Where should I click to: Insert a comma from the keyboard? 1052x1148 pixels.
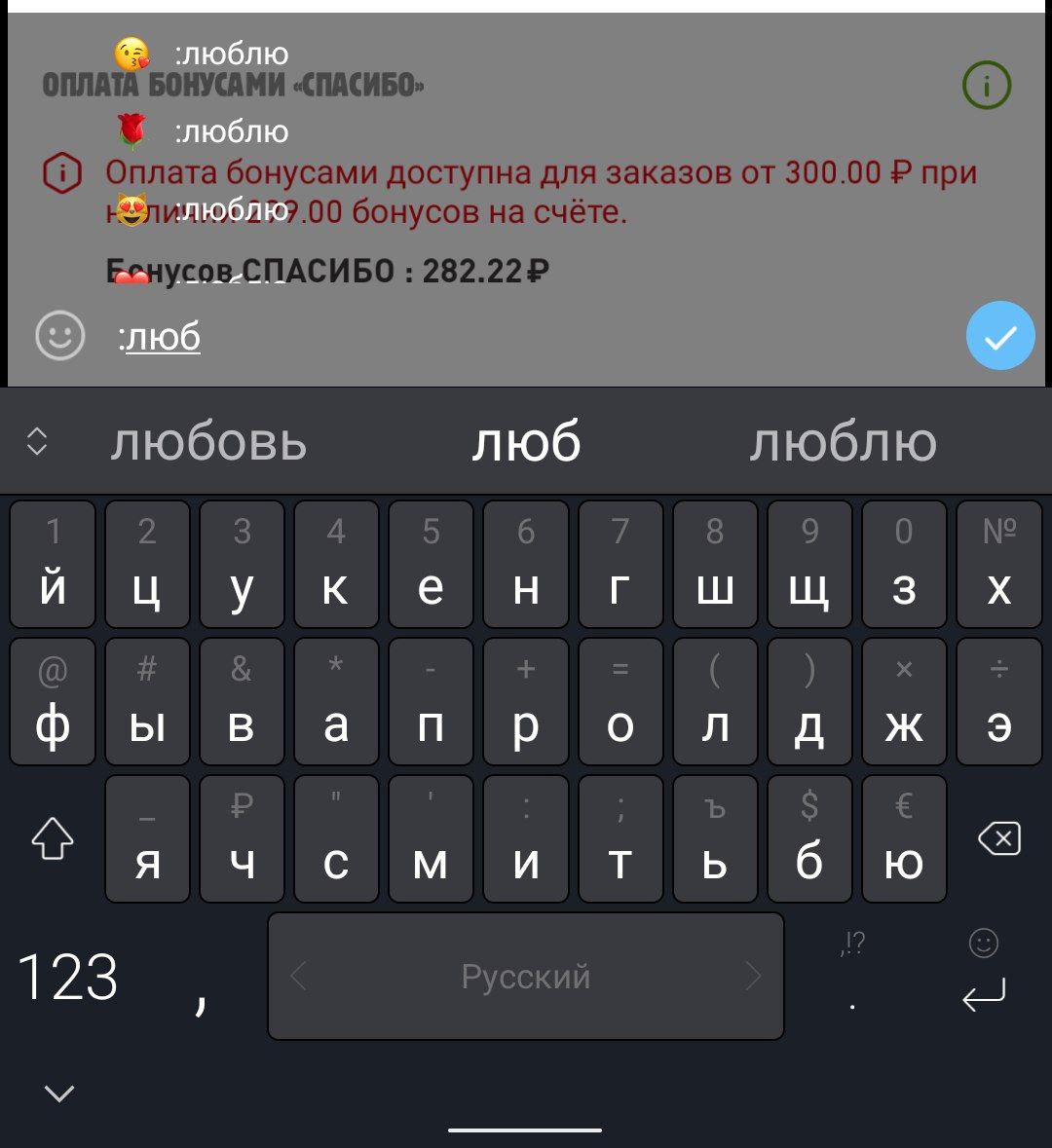coord(200,993)
